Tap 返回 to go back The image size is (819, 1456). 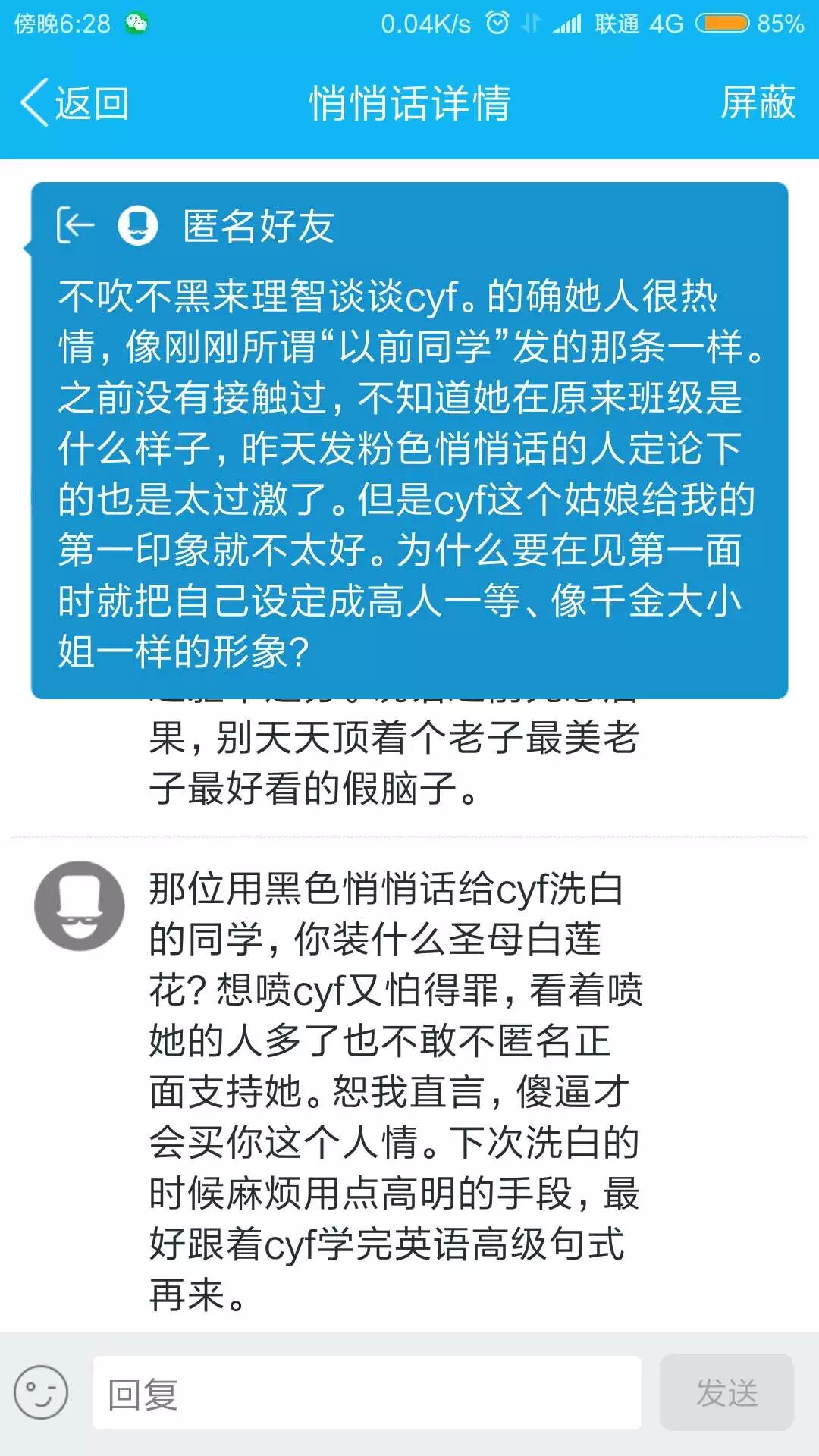74,102
